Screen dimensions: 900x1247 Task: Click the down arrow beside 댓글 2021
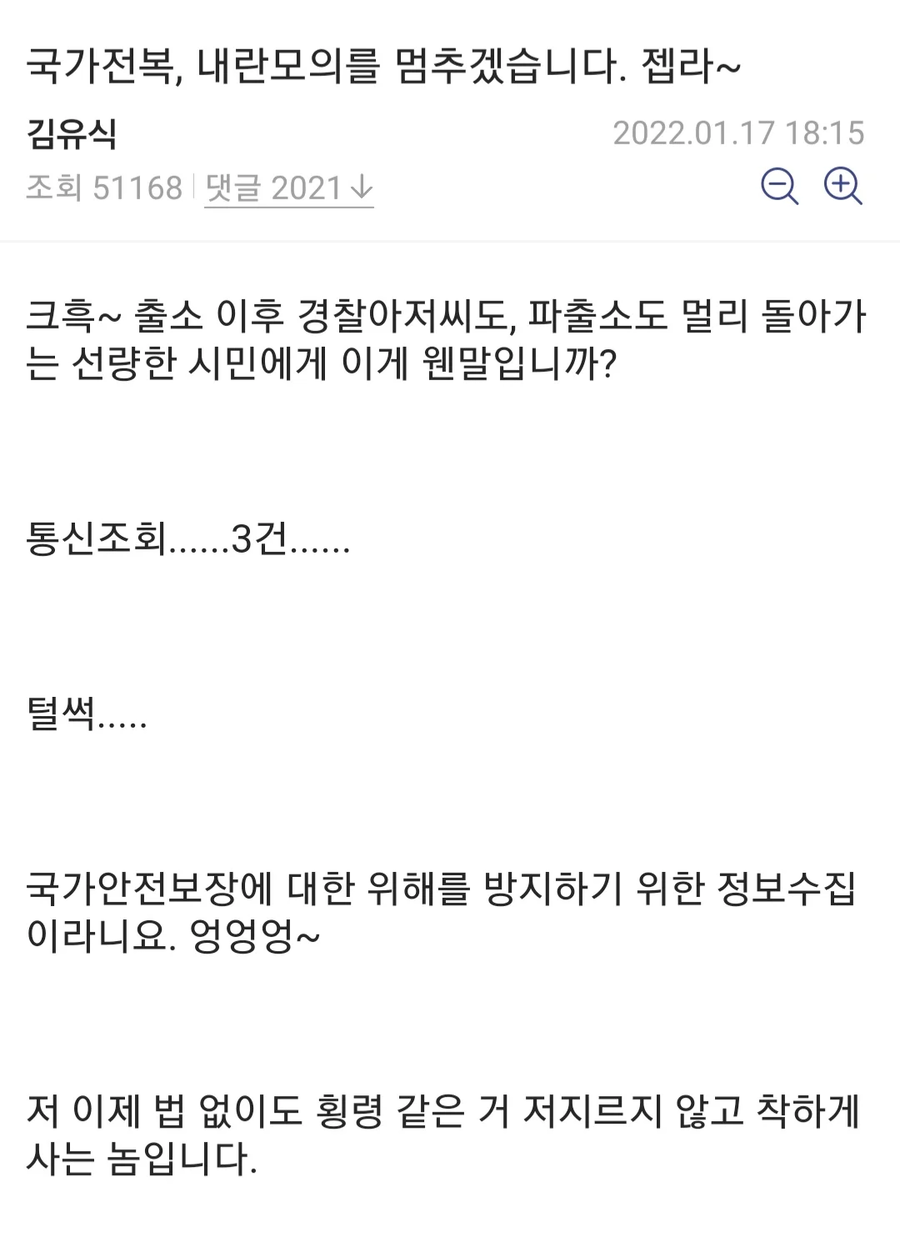(x=362, y=186)
